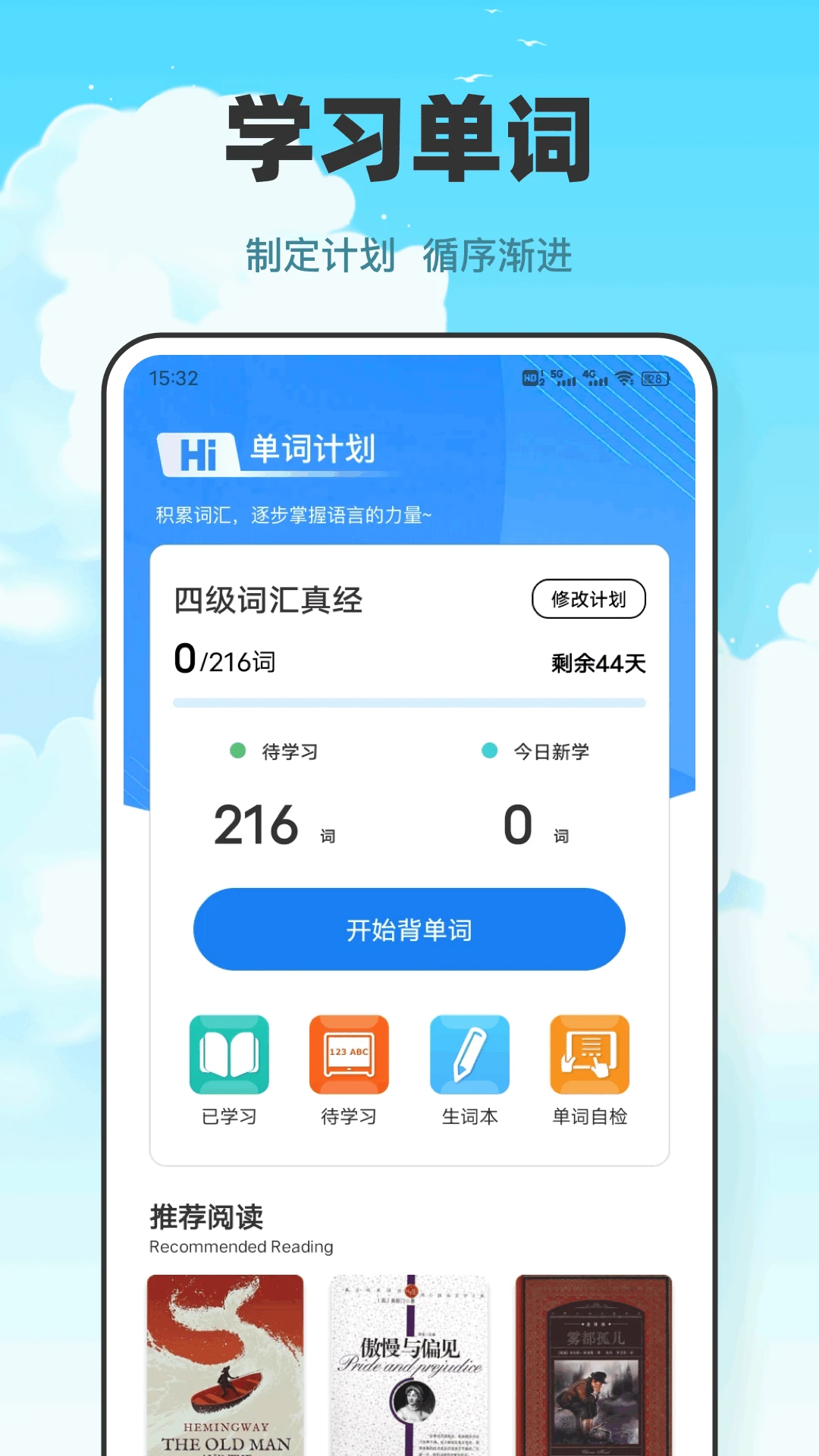The image size is (819, 1456).
Task: Click the 15:32 clock in status bar
Action: click(x=174, y=378)
